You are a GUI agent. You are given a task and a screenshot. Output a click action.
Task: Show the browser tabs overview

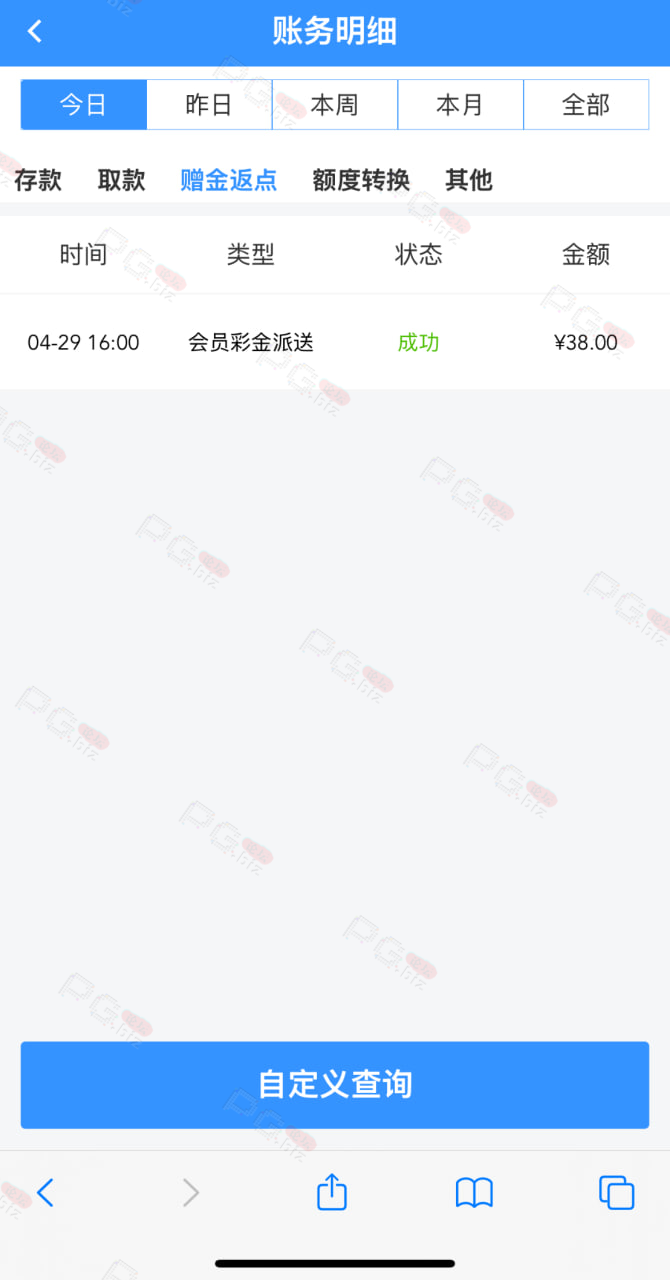(617, 1192)
